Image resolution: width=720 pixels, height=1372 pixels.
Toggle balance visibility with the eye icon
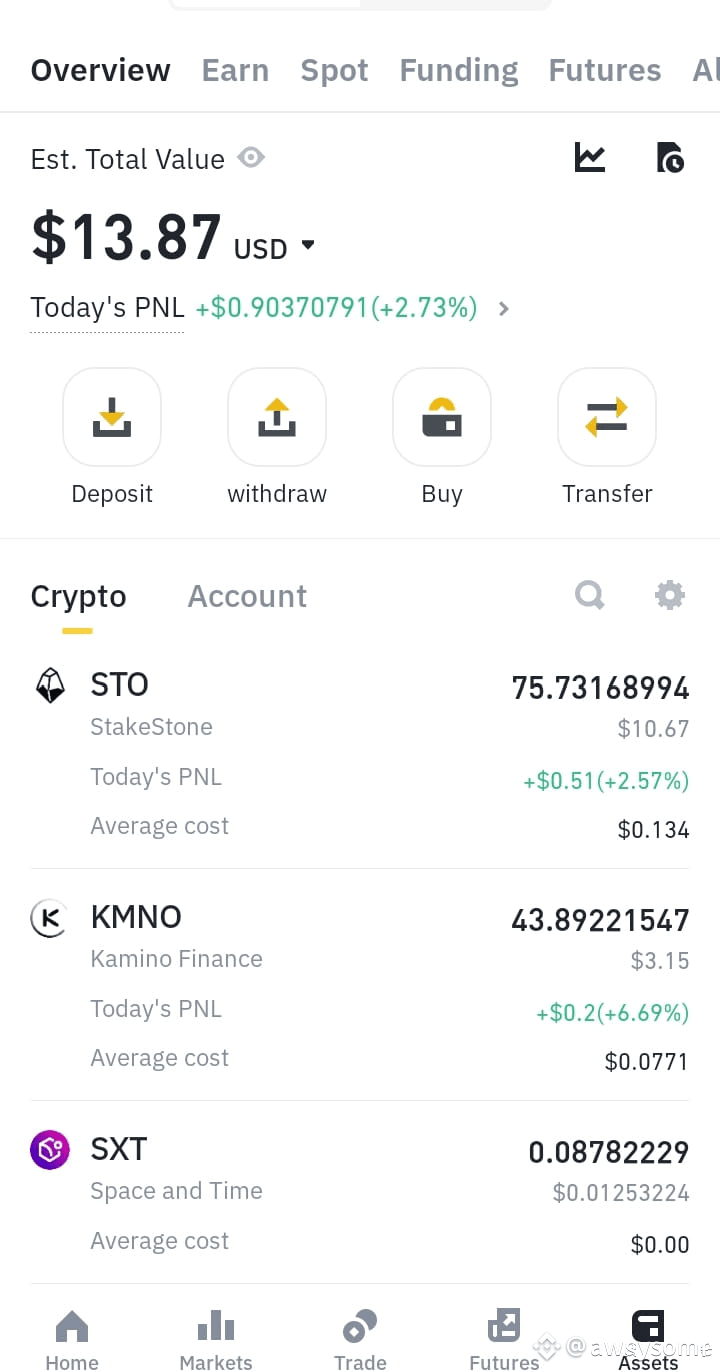[251, 157]
